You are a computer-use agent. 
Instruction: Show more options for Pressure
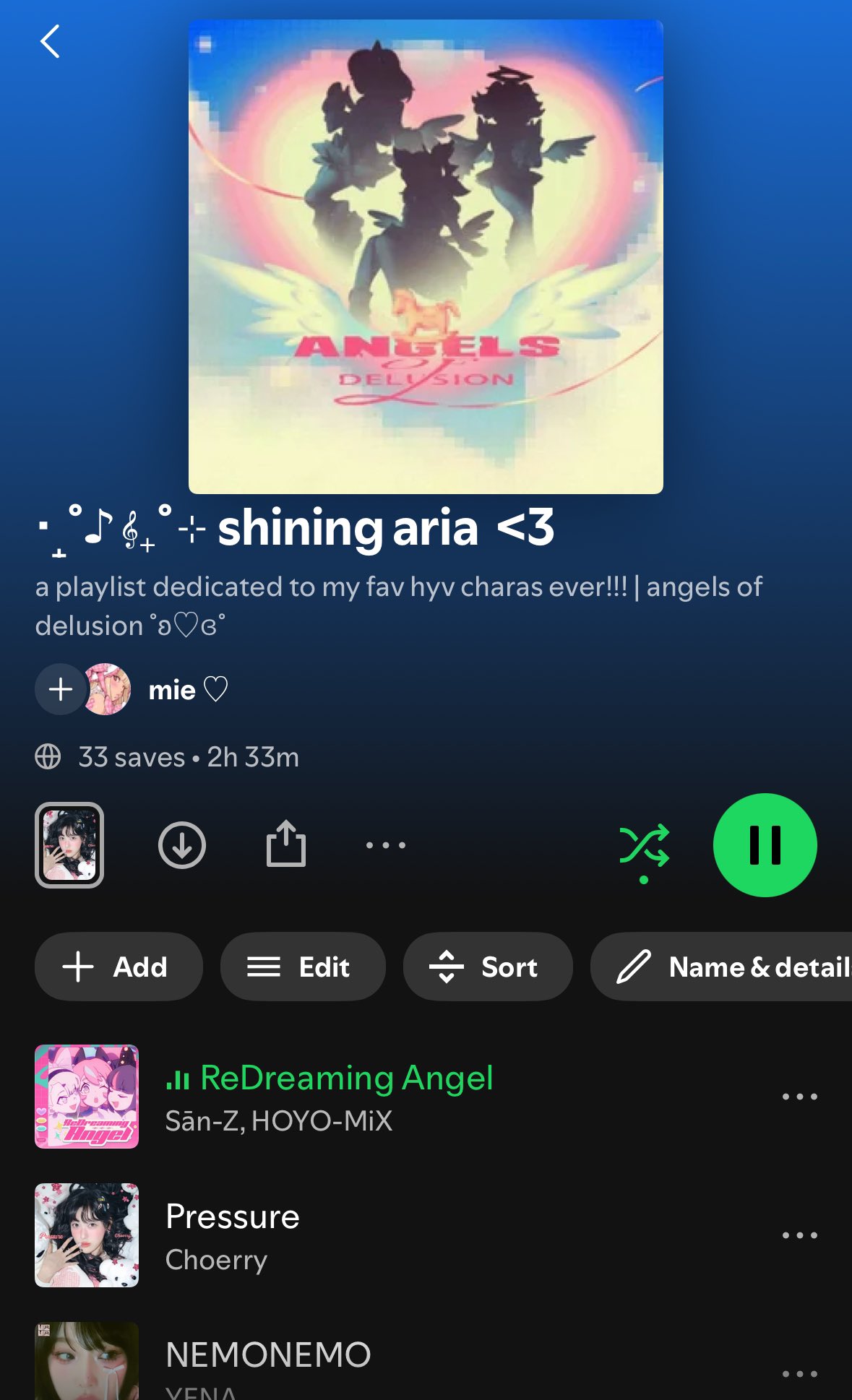click(799, 1235)
